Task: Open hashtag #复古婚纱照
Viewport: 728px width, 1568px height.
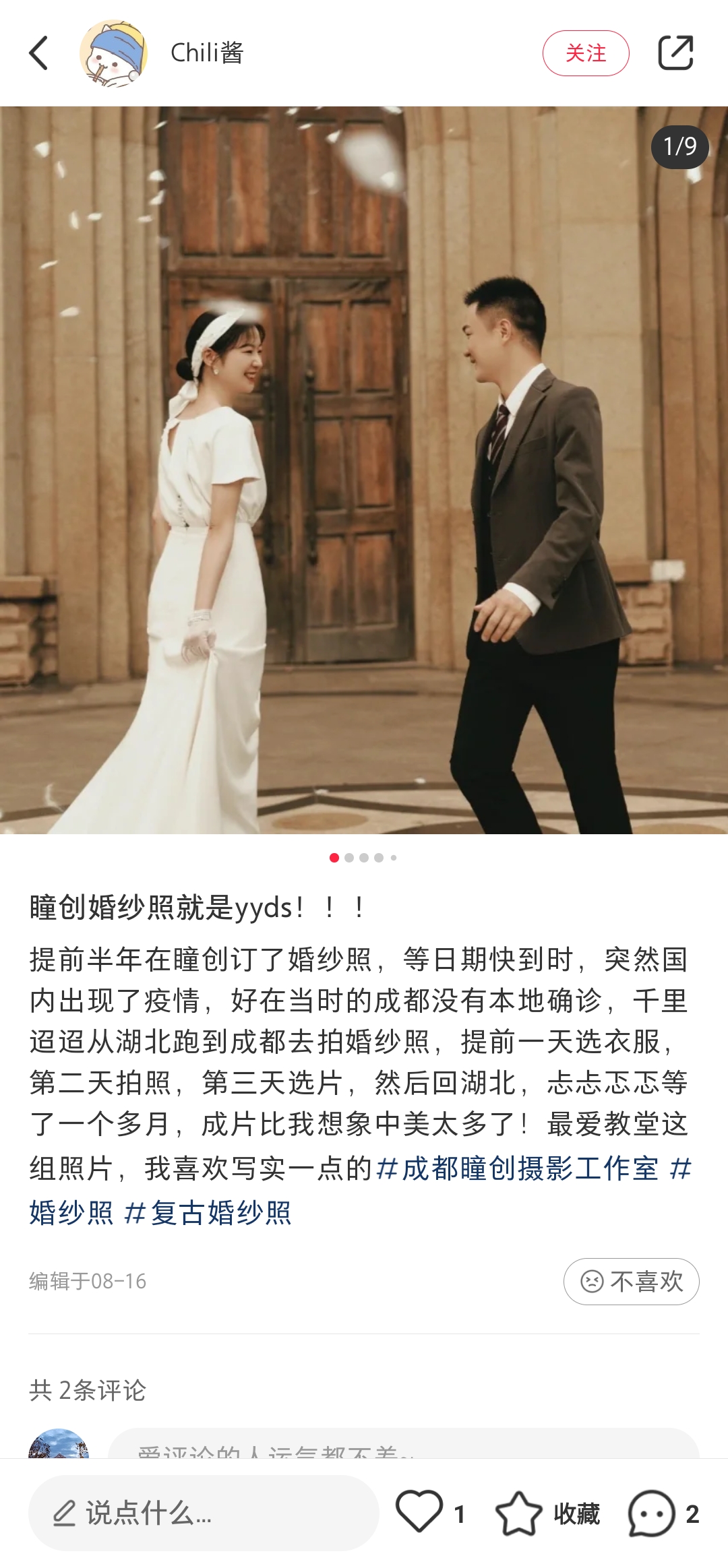Action: point(208,1212)
